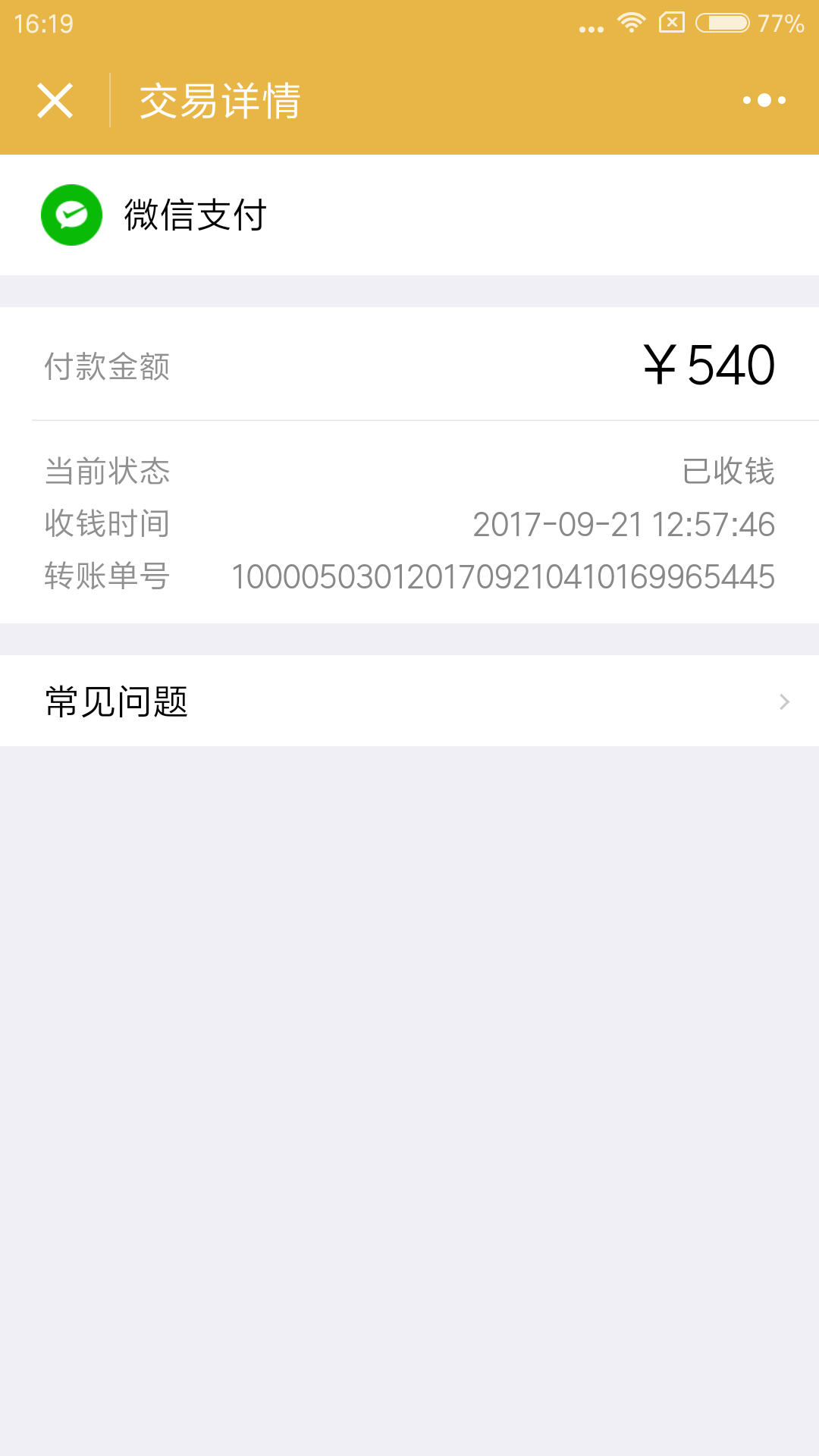Open the 常见问题 FAQ row

(x=409, y=701)
